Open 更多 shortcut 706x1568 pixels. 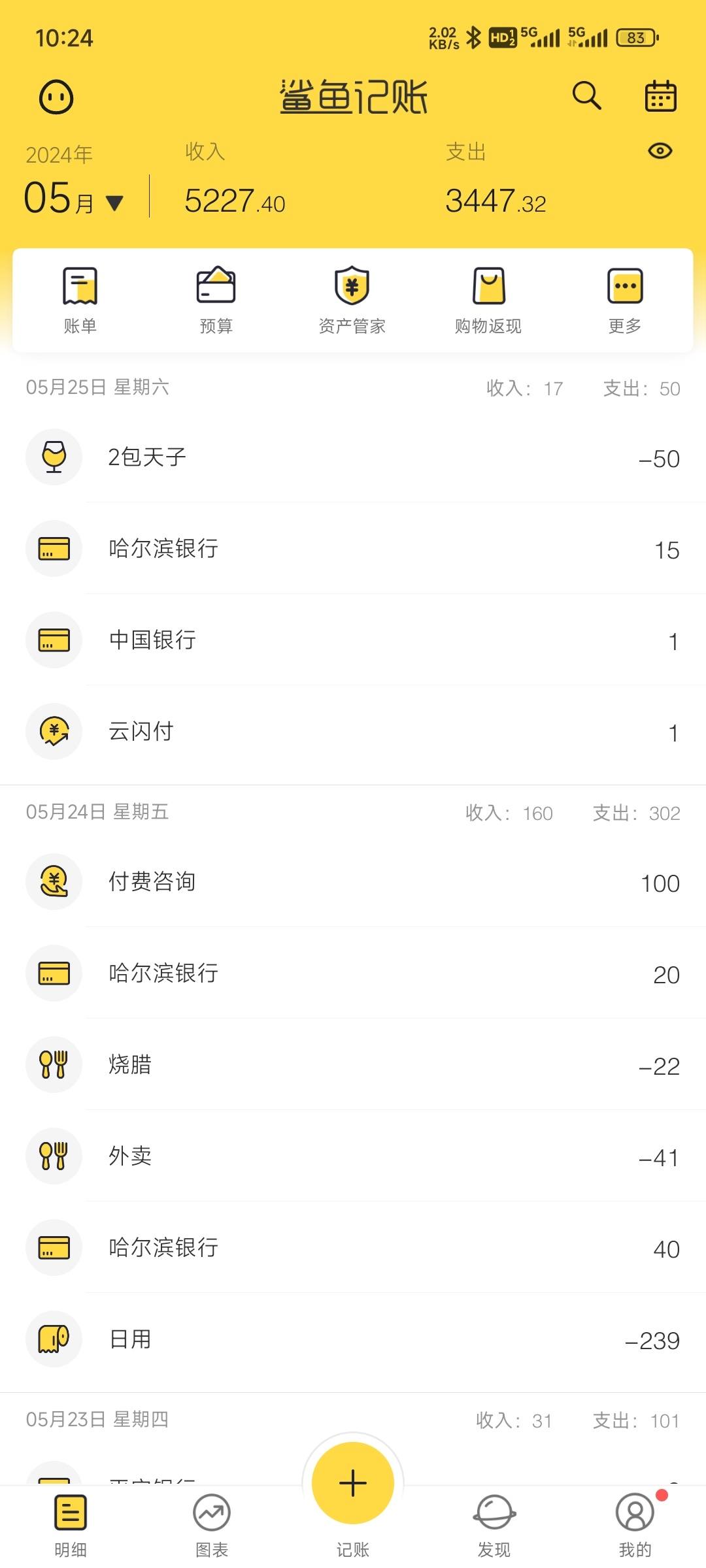click(625, 301)
